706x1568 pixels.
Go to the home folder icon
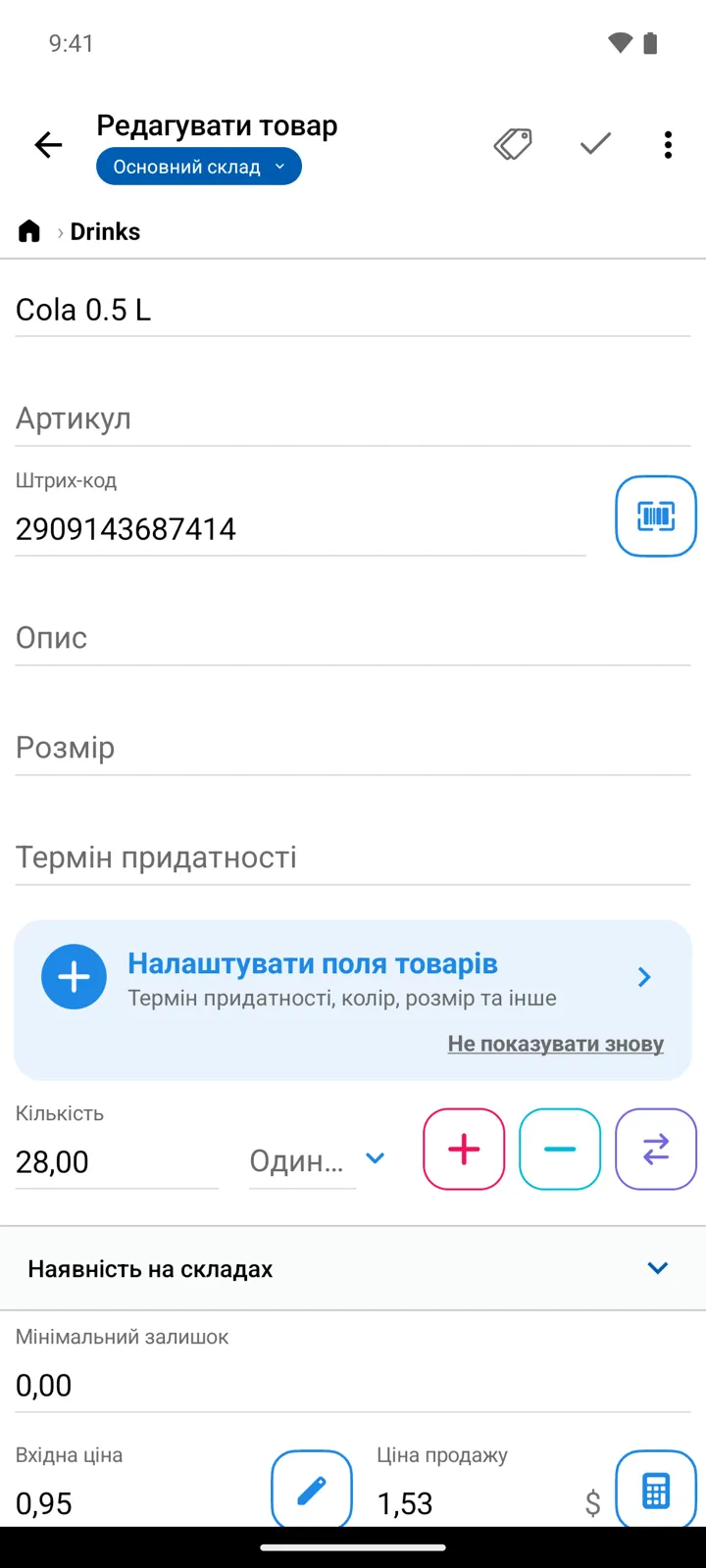[29, 231]
